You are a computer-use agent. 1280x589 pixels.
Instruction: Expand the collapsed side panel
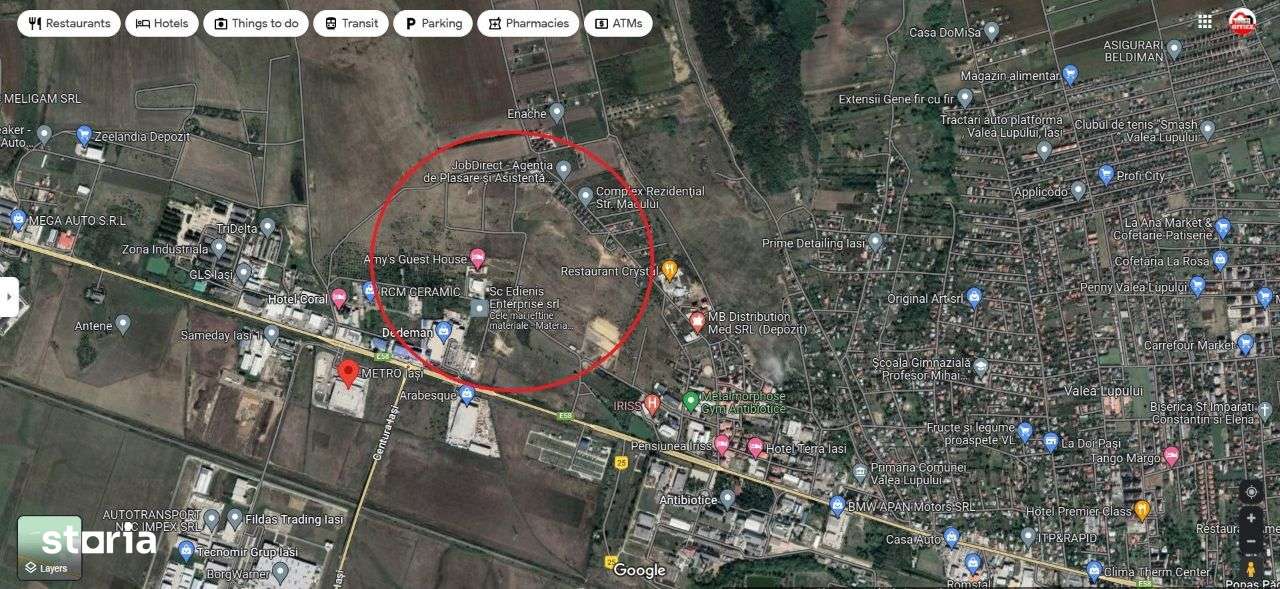pyautogui.click(x=9, y=297)
